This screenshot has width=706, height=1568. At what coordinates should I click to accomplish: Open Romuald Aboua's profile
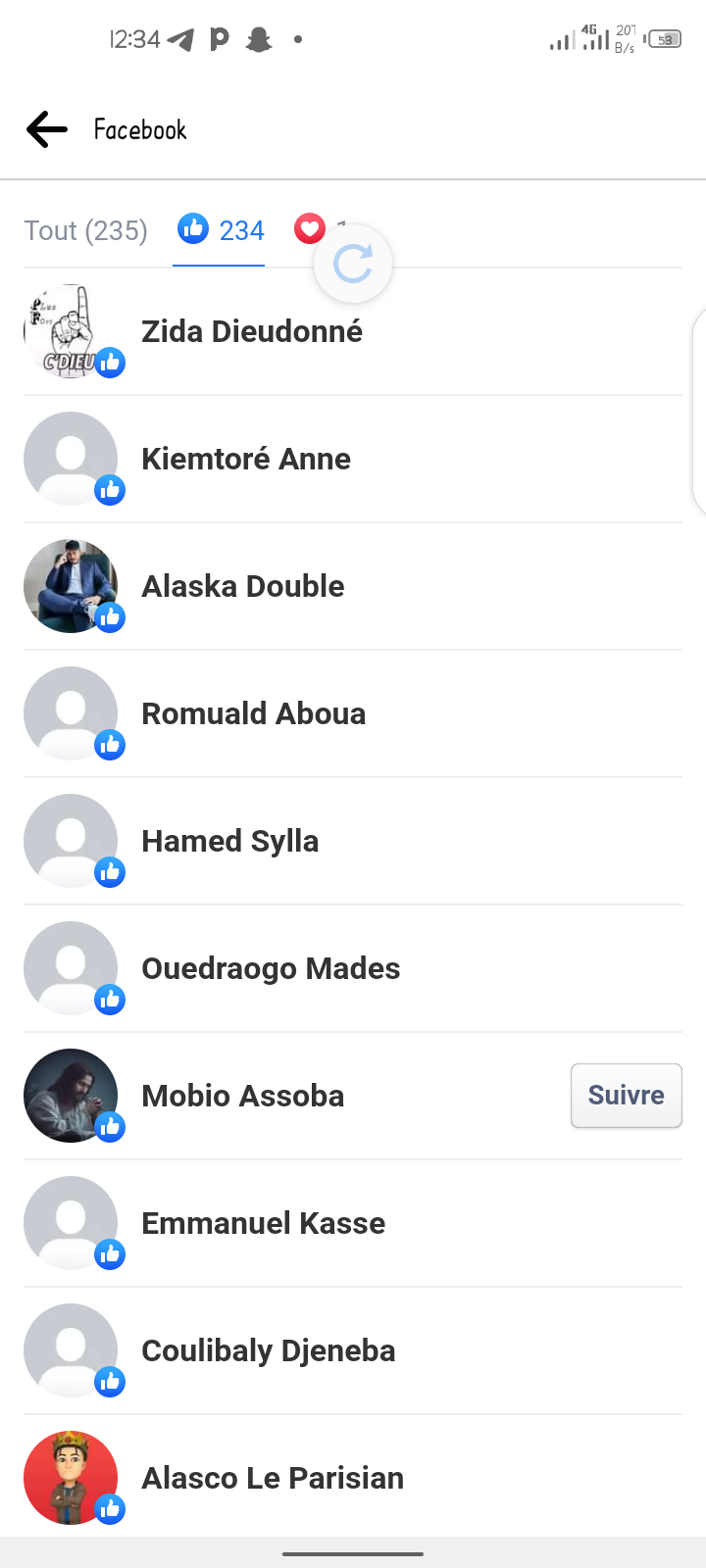254,713
